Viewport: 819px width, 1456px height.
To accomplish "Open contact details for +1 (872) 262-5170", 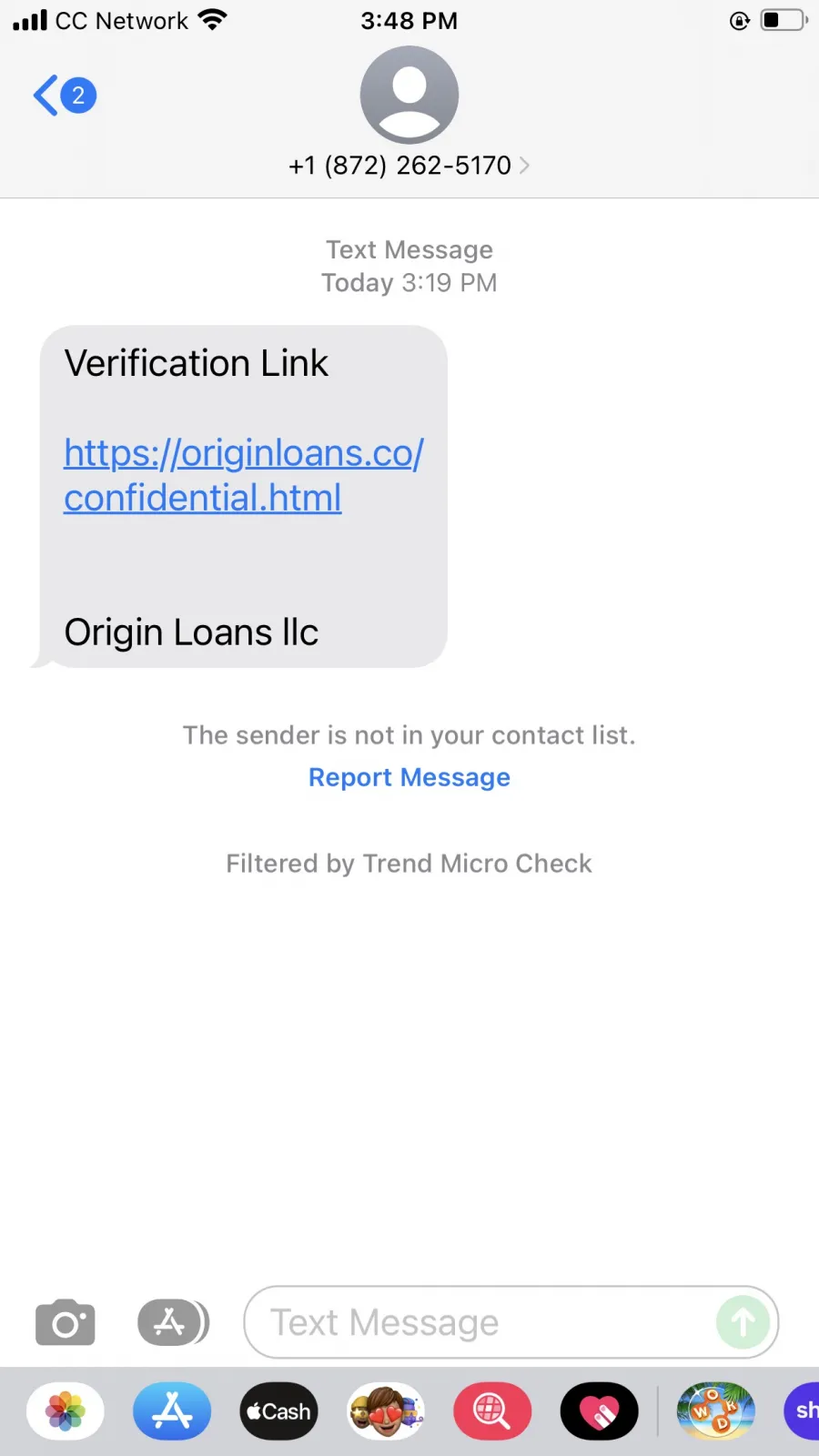I will pyautogui.click(x=409, y=166).
